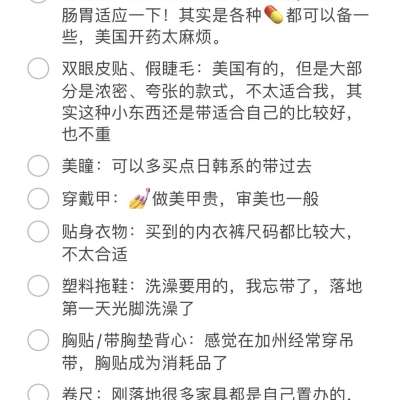
Task: Check off the 双眼皮贴、假睫毛 item
Action: [38, 68]
